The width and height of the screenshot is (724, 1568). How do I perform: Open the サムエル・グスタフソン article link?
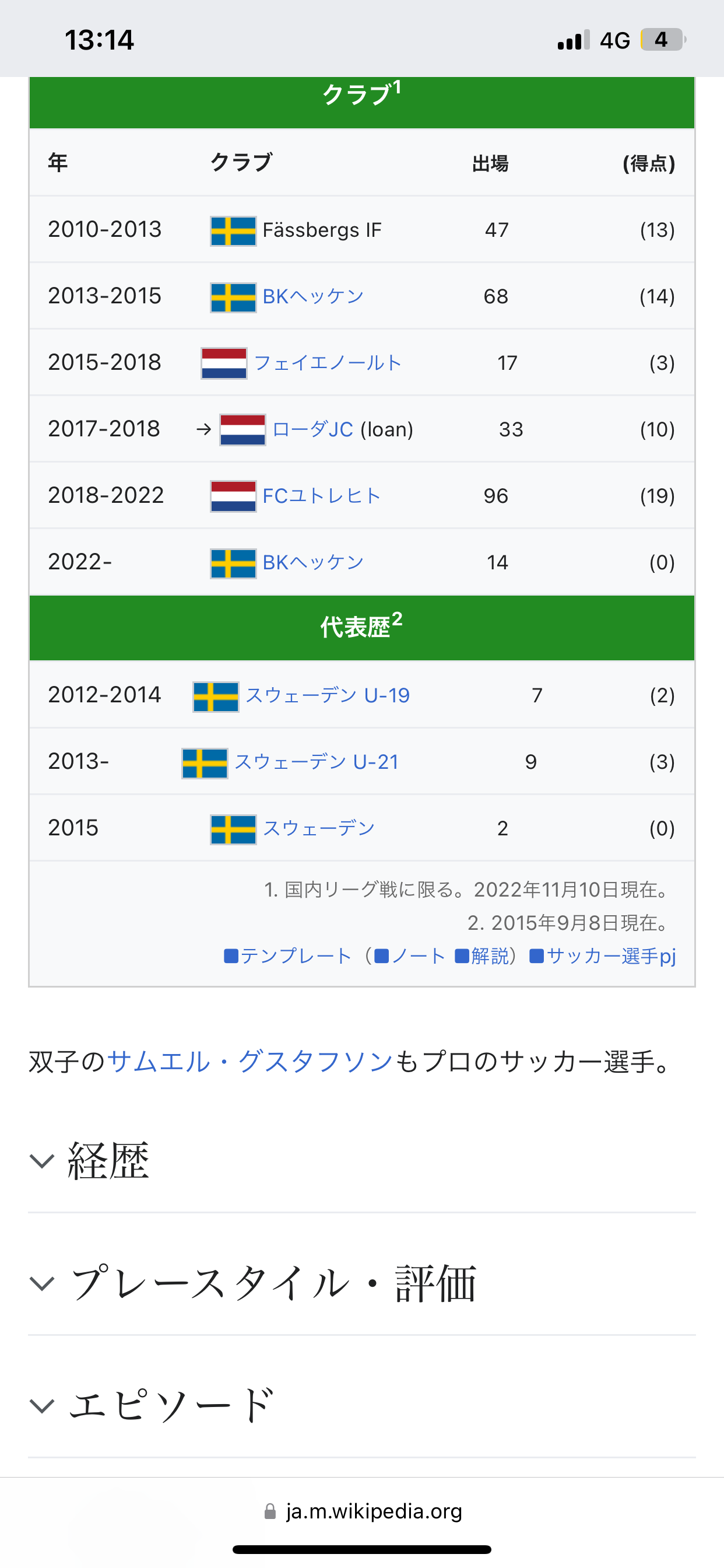[250, 1062]
